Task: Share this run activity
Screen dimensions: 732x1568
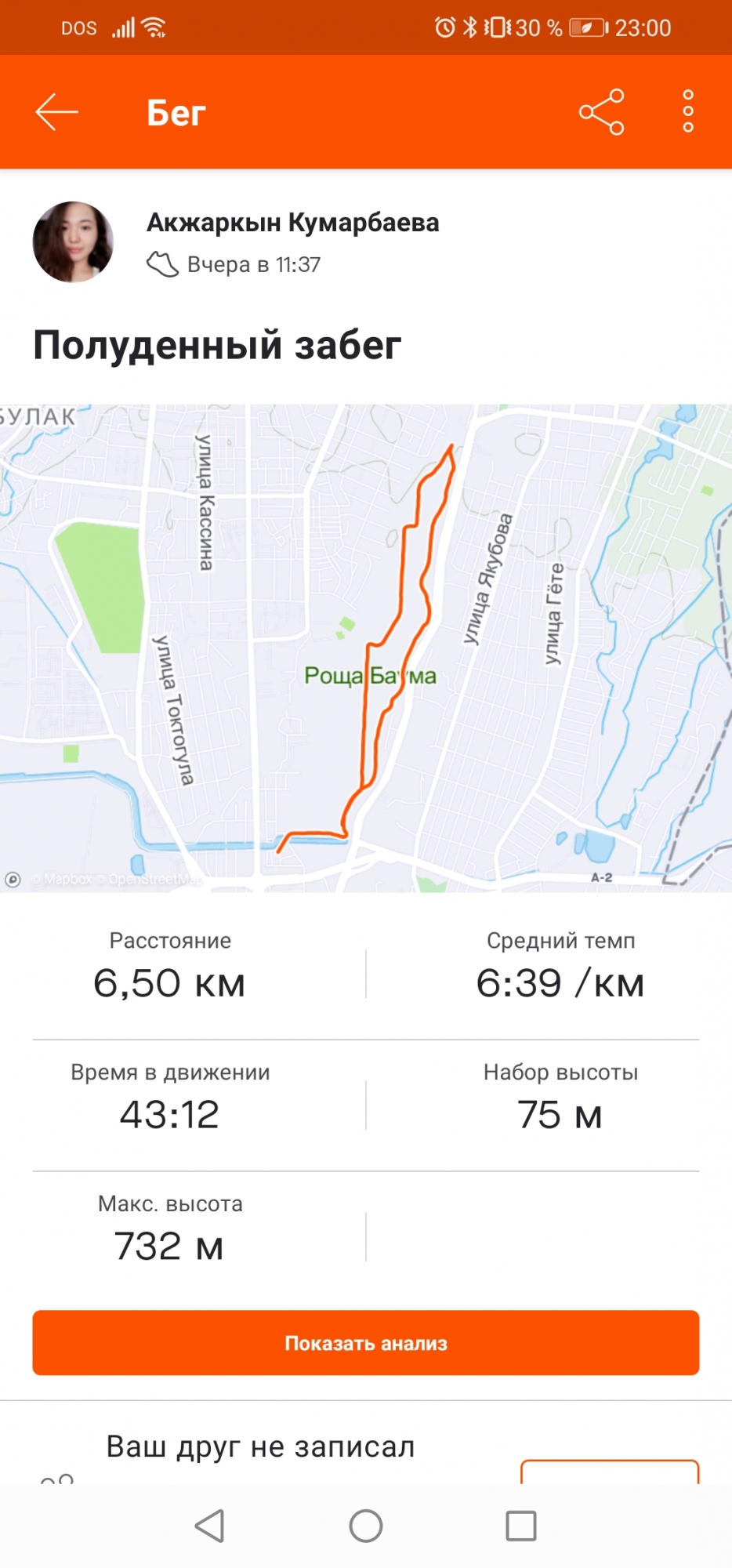Action: tap(601, 112)
